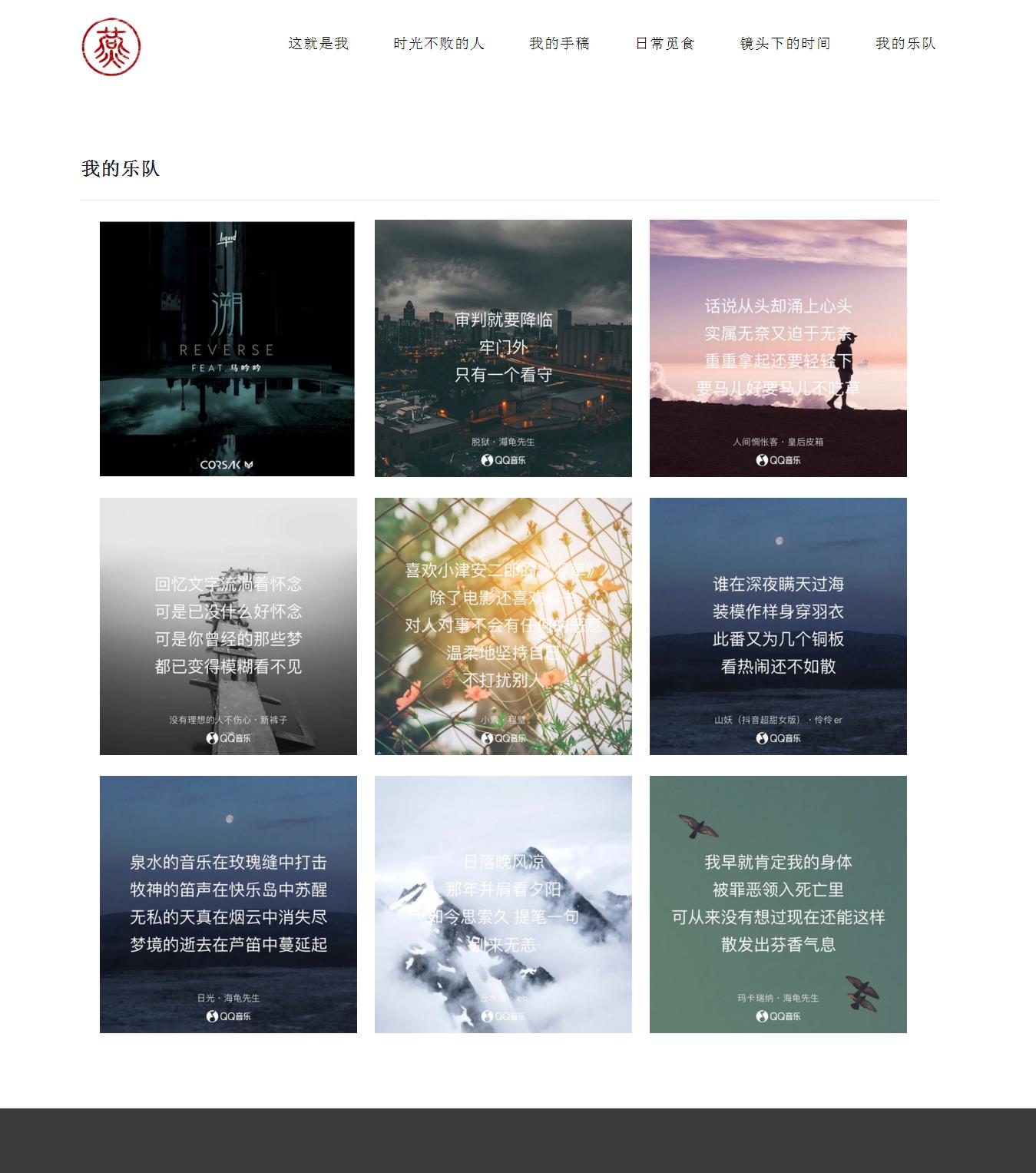This screenshot has width=1036, height=1173.
Task: View the 脱狱·海龟先生 lyric card
Action: point(503,348)
